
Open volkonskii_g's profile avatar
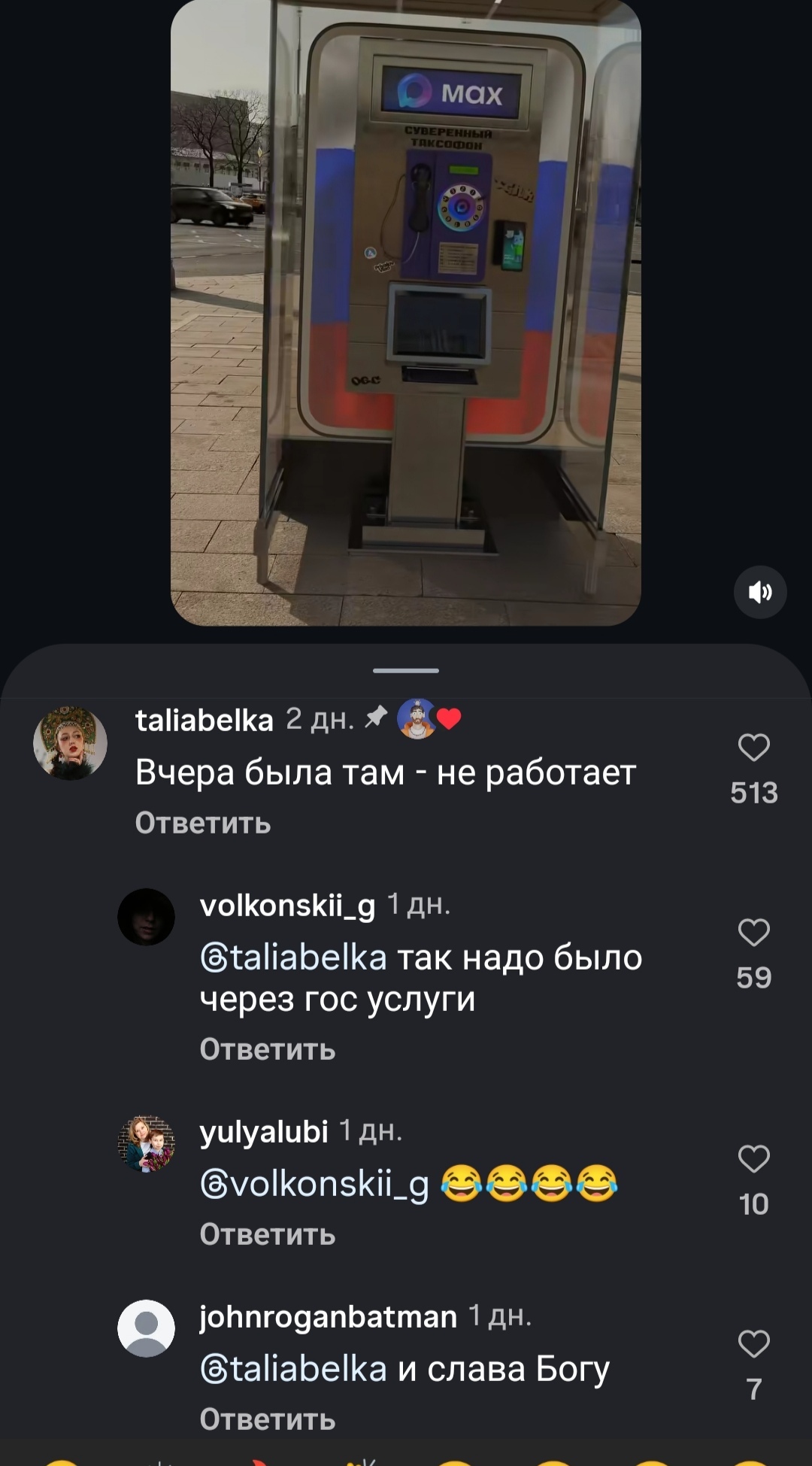pyautogui.click(x=146, y=917)
